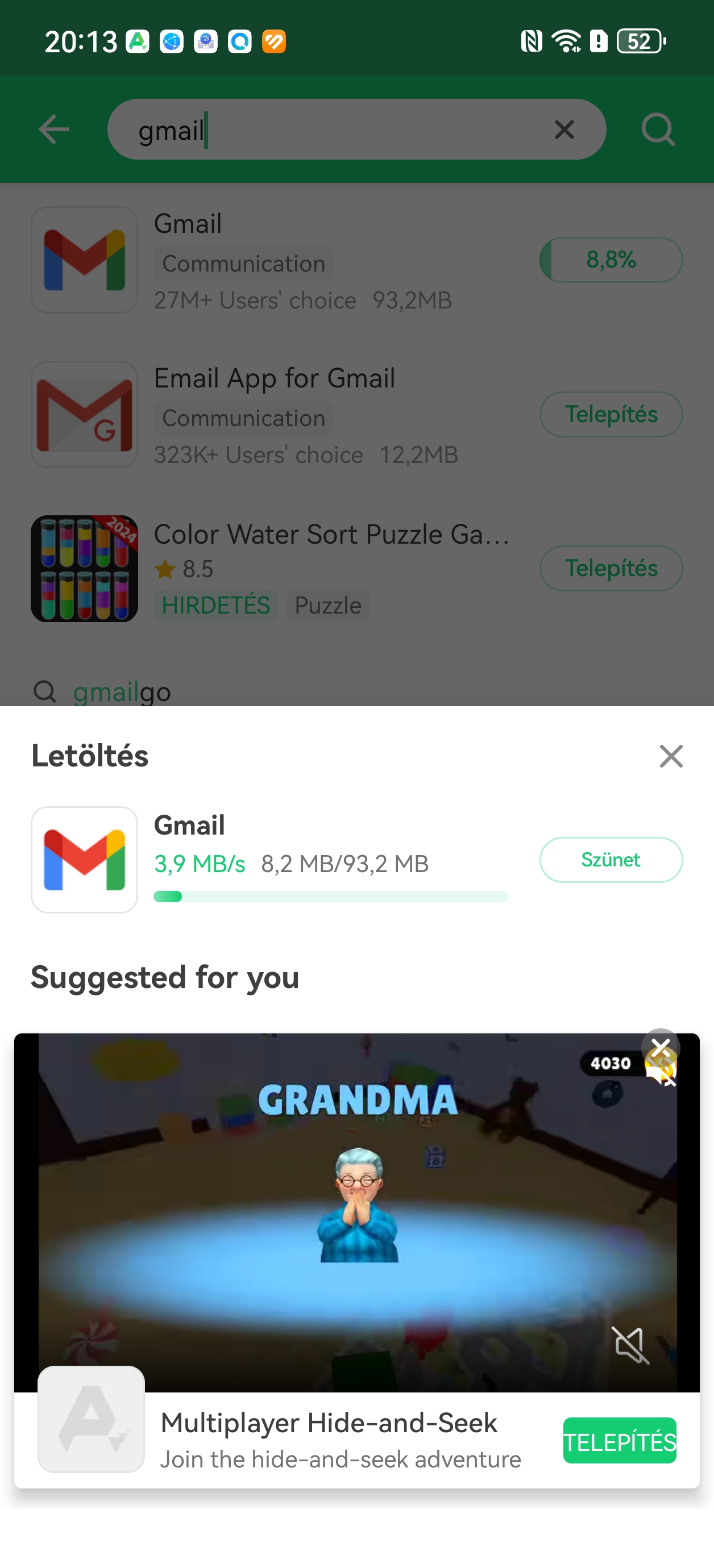This screenshot has height=1568, width=714.
Task: Install Multiplayer Hide-and-Seek via TELEPÍTÉS
Action: (619, 1441)
